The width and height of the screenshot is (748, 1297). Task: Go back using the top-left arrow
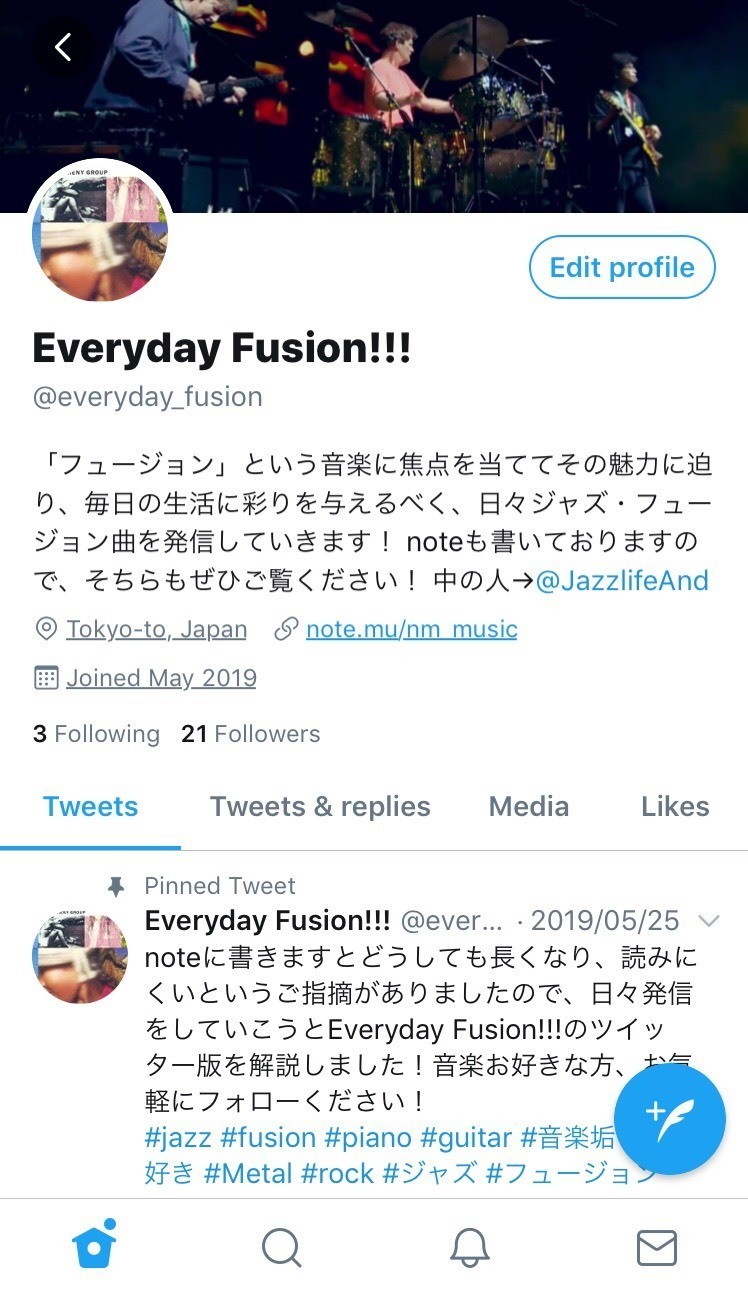point(64,47)
